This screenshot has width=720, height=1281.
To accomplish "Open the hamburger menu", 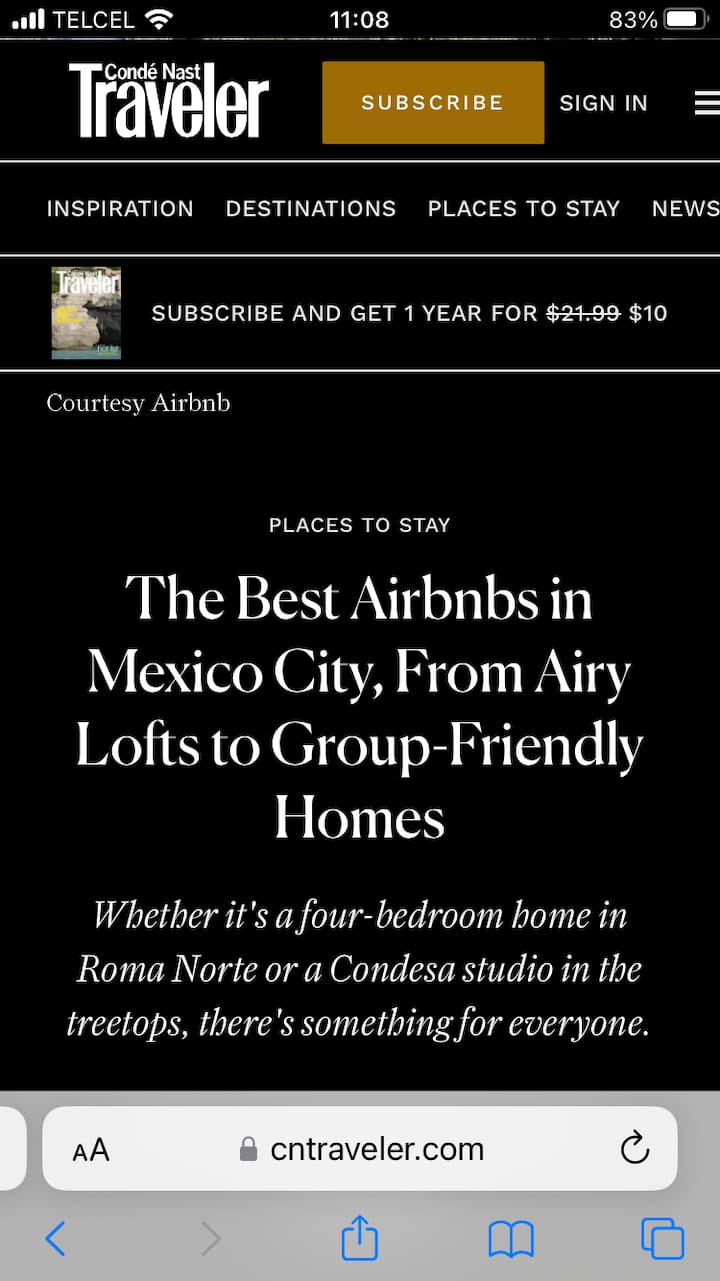I will (707, 103).
